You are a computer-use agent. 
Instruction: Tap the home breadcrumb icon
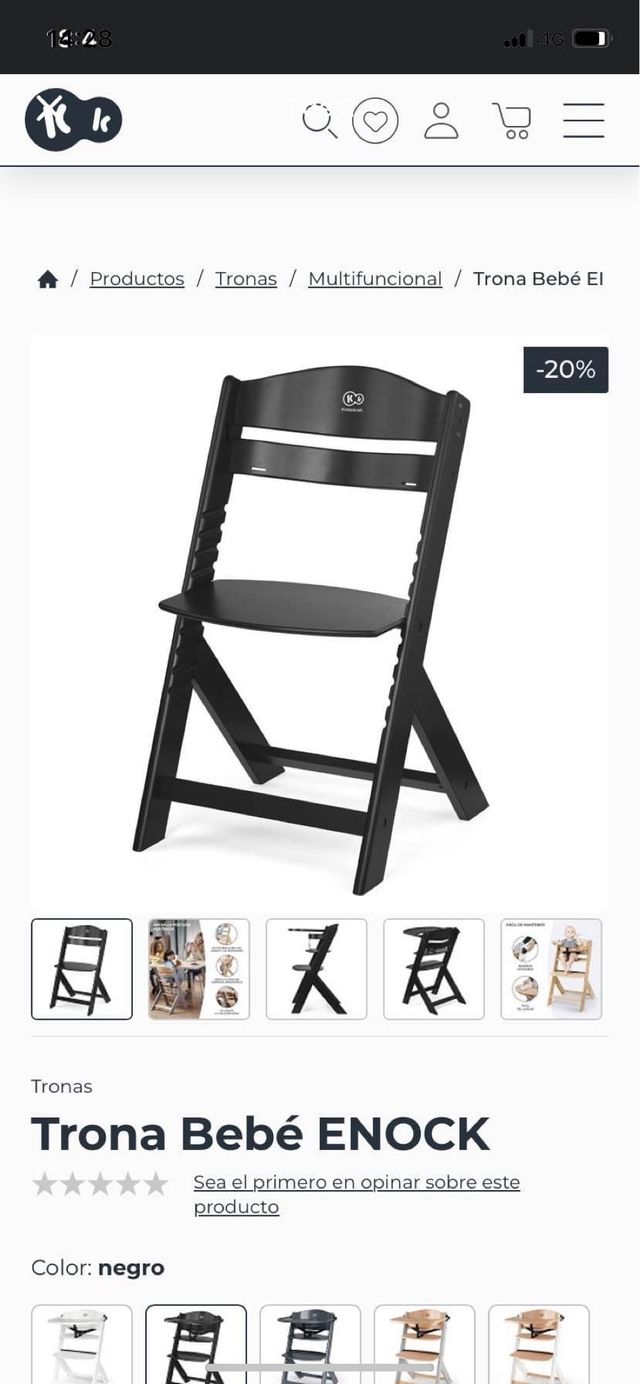click(48, 280)
